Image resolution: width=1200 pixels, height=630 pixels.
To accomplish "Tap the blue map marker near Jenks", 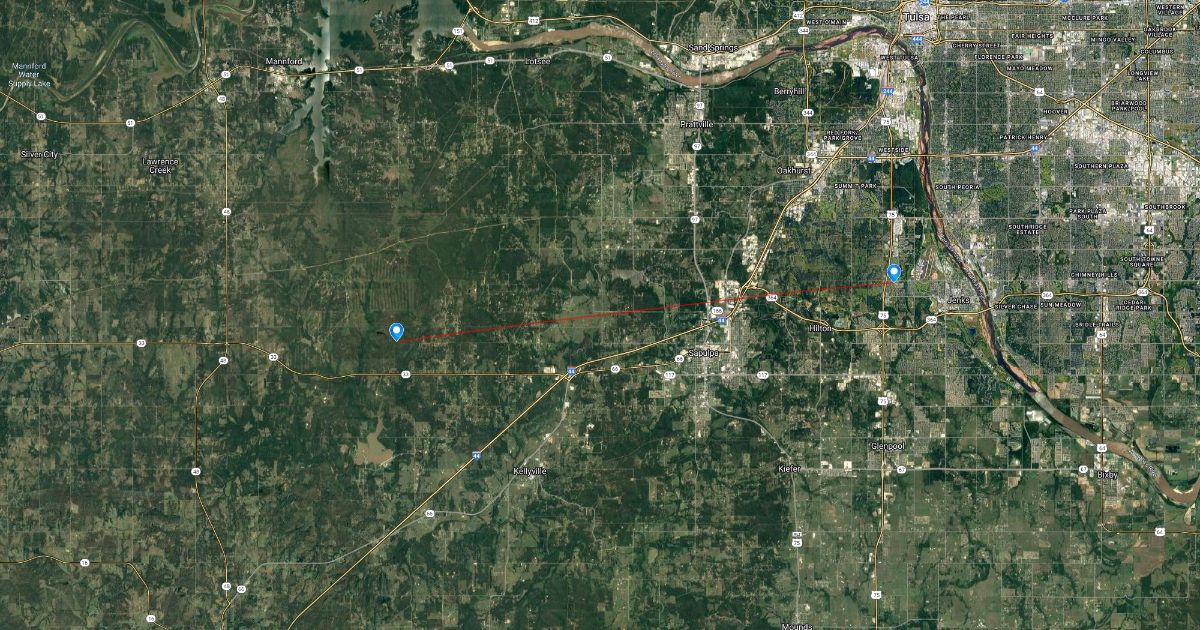I will [x=894, y=272].
